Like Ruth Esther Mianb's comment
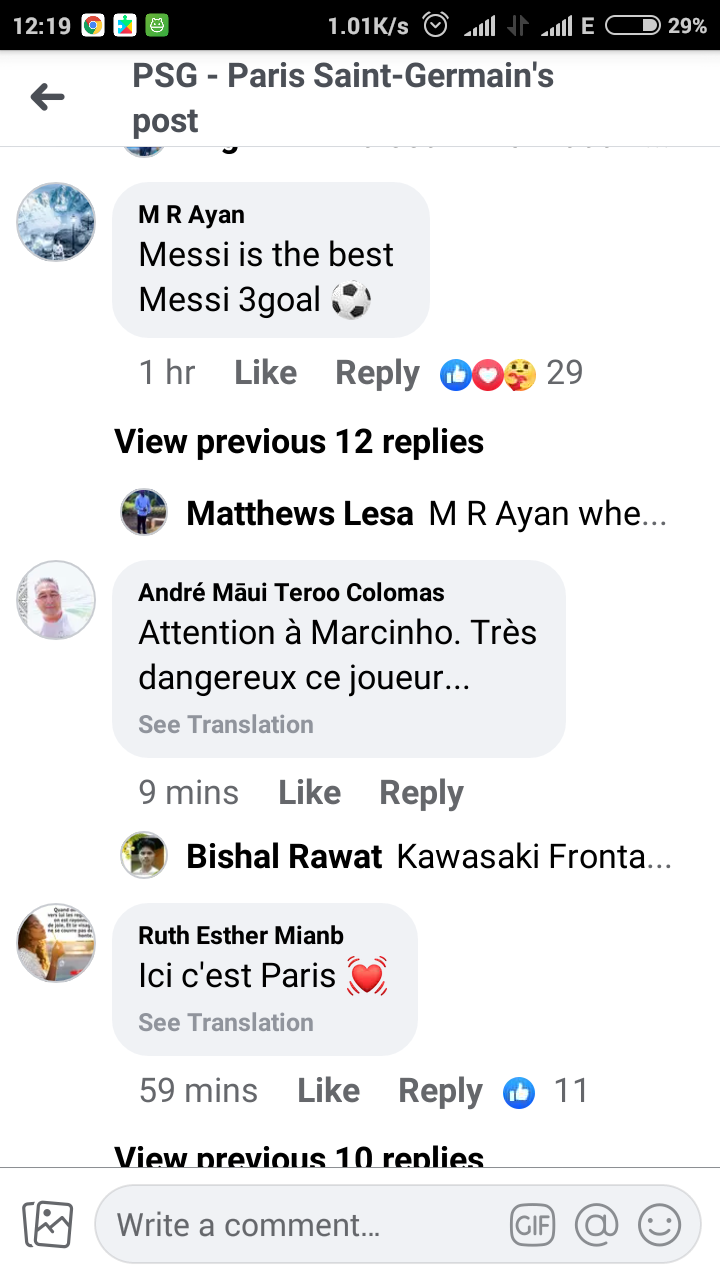Viewport: 720px width, 1280px height. [328, 1091]
